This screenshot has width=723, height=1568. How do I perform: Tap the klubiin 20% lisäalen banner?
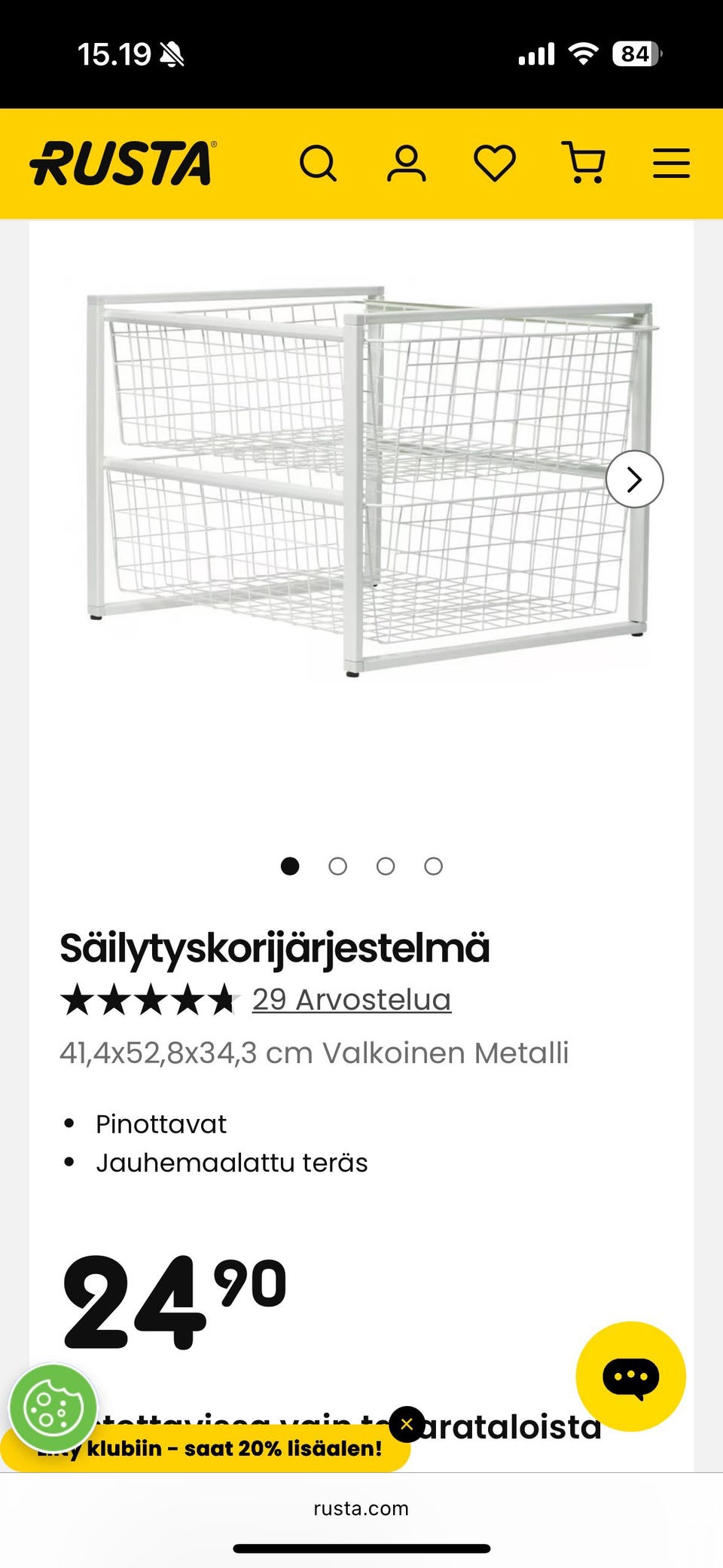coord(233,1448)
